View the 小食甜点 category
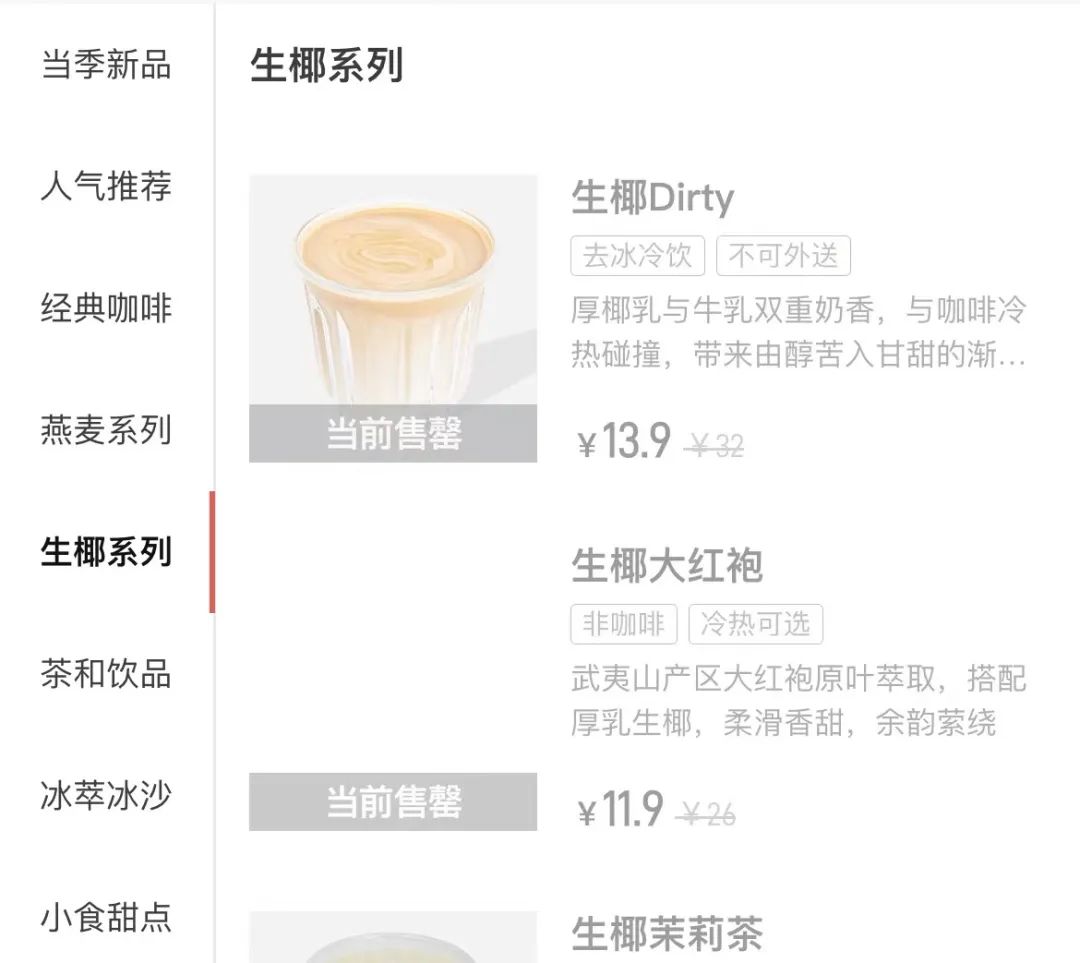 click(106, 917)
